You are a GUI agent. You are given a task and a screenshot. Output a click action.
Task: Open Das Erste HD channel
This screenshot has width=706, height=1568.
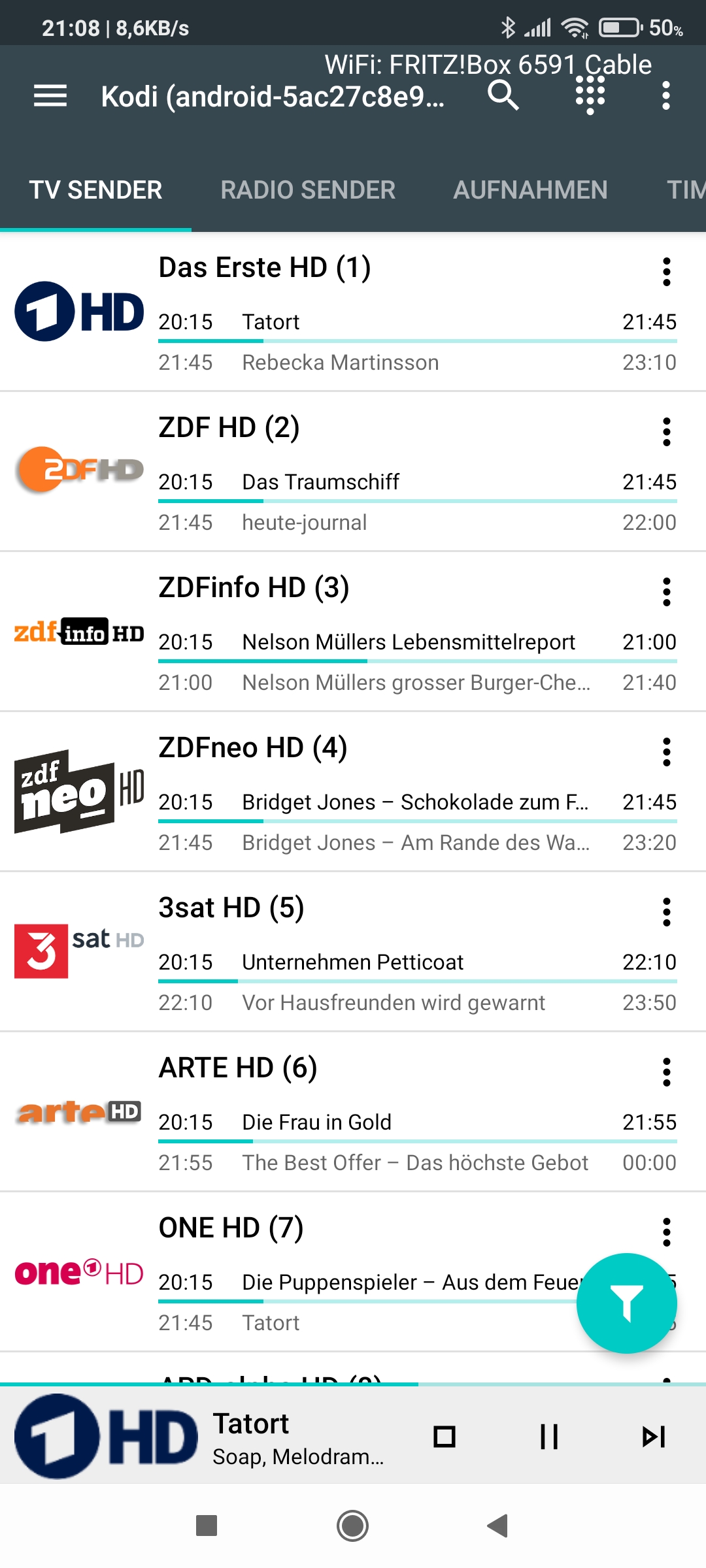point(353,312)
